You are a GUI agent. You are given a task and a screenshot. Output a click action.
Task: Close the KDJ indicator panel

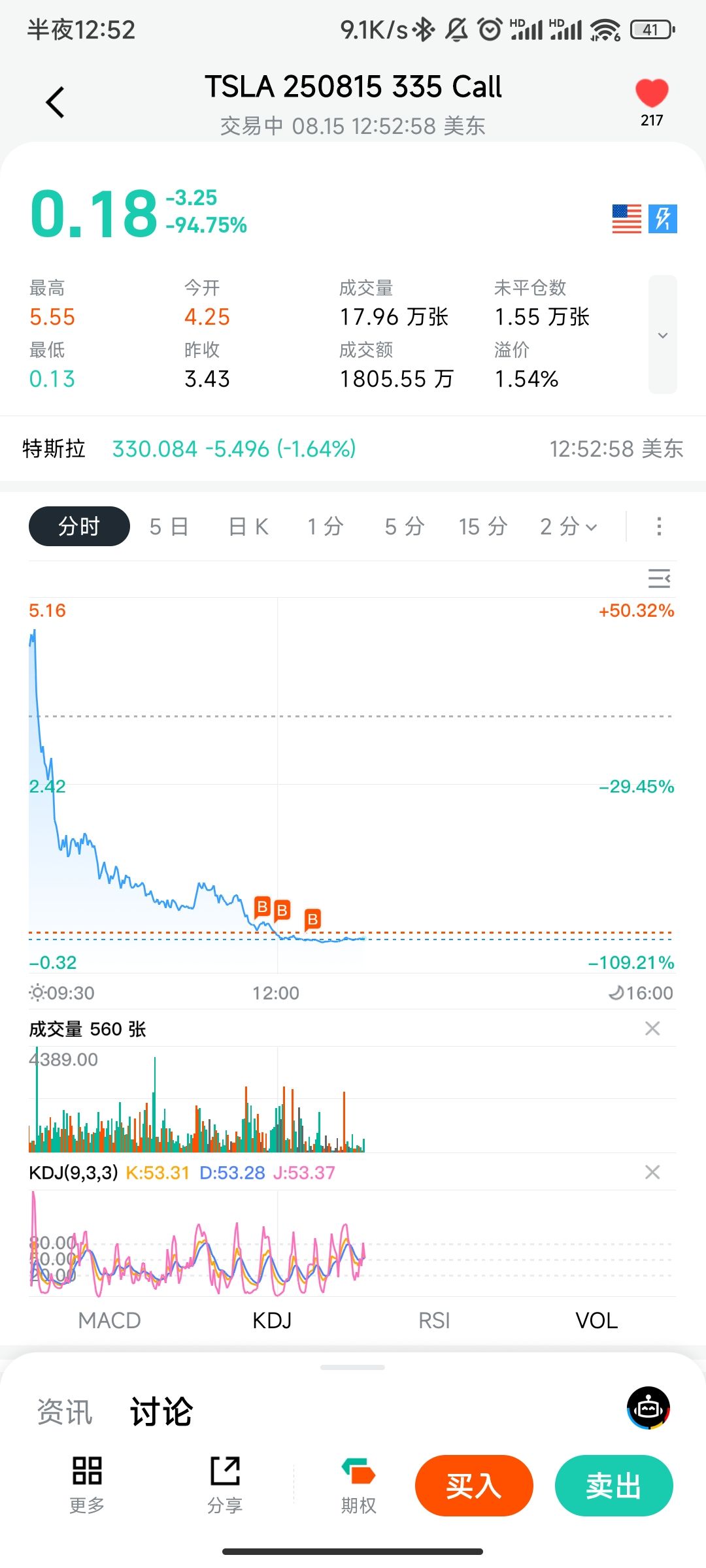point(652,1172)
